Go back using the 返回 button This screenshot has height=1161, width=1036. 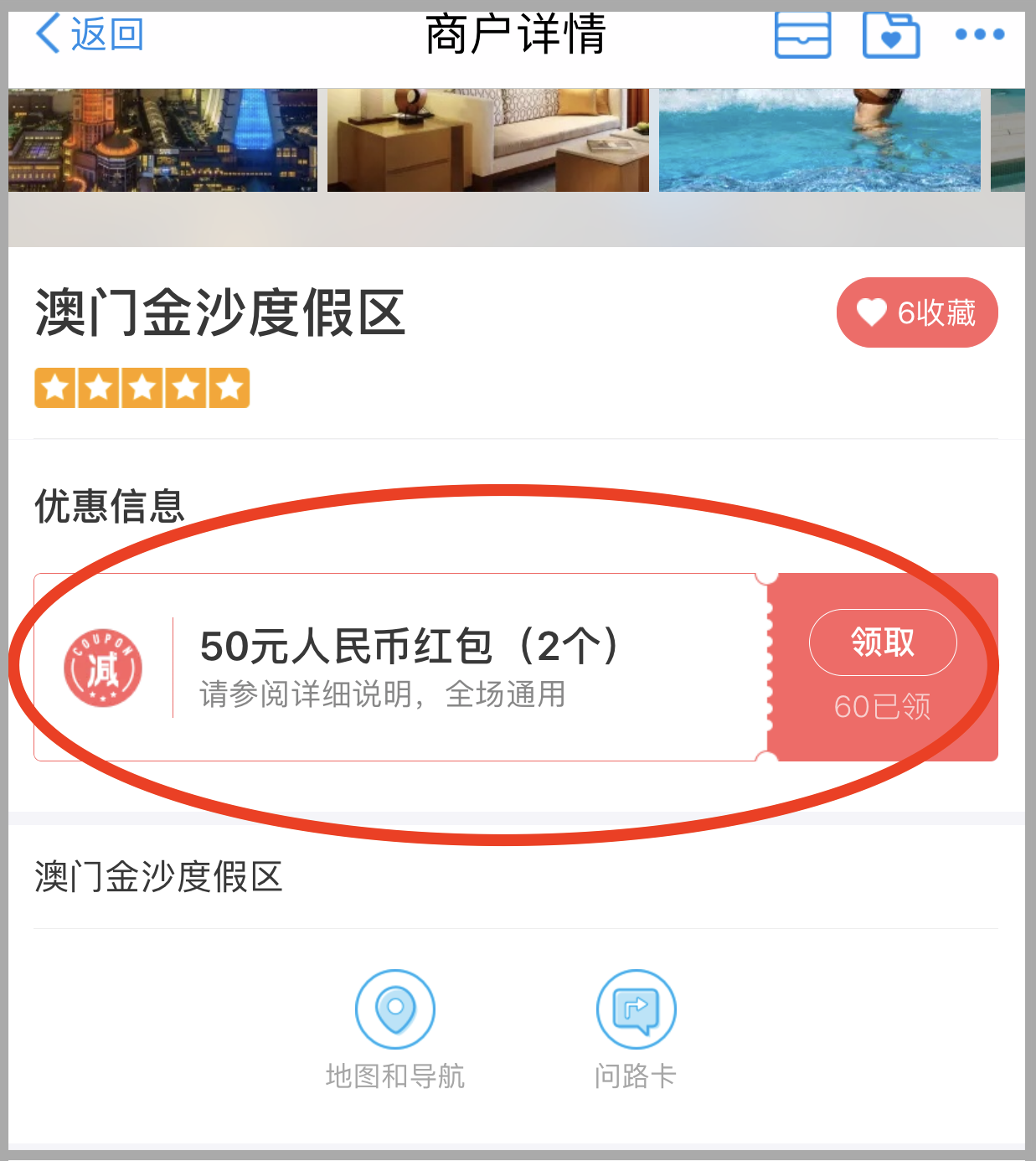tap(90, 35)
